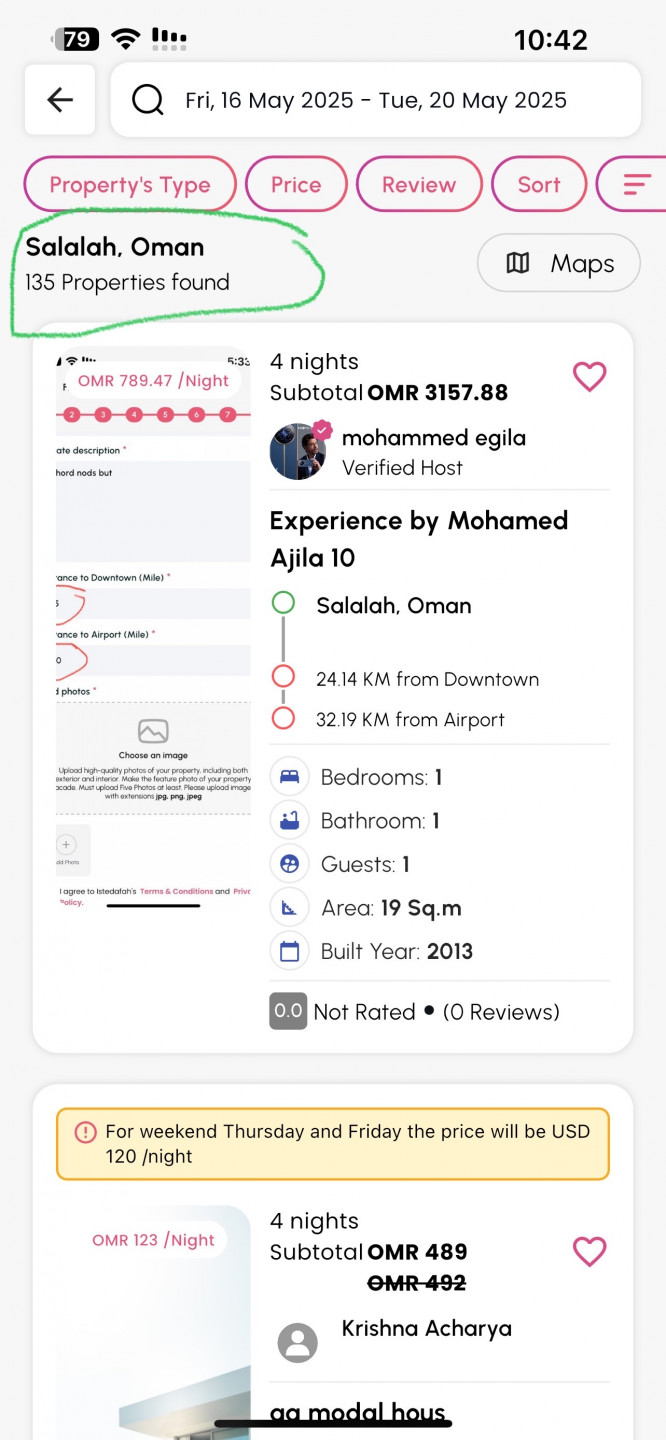Go back using the arrow button

click(x=60, y=99)
